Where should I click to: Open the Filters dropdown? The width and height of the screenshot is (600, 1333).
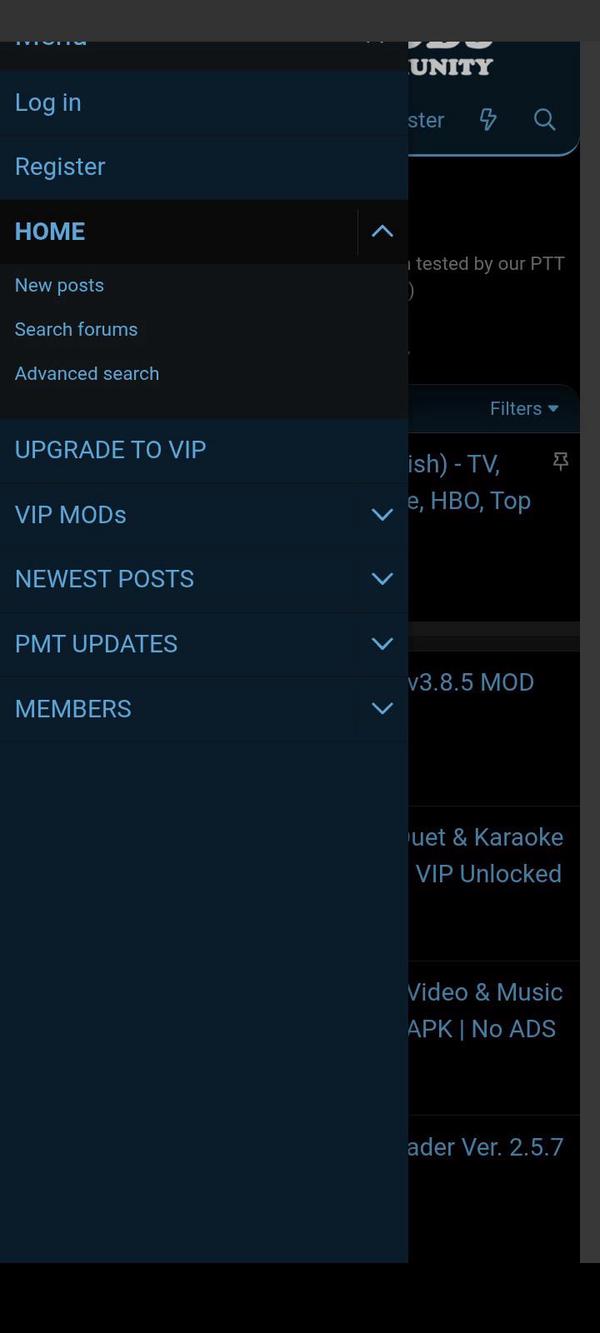[524, 409]
